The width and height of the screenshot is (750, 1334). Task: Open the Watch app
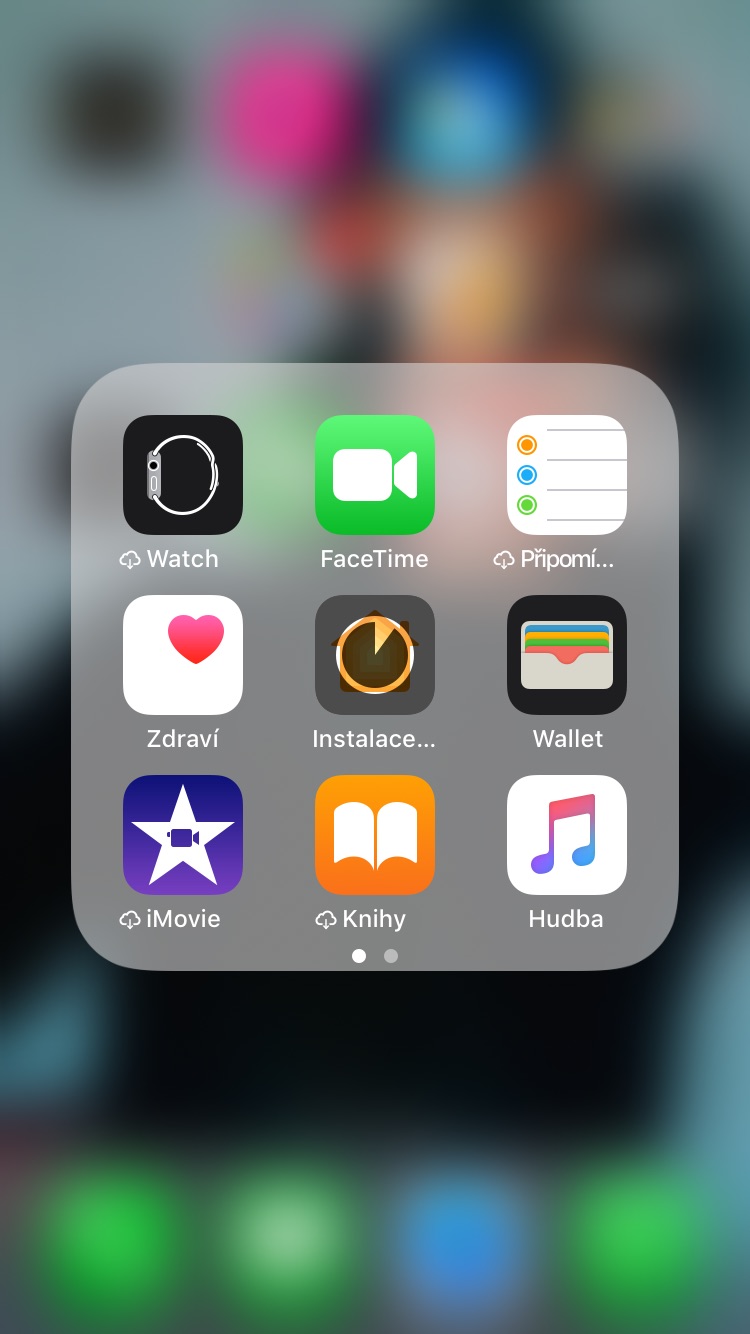coord(183,475)
